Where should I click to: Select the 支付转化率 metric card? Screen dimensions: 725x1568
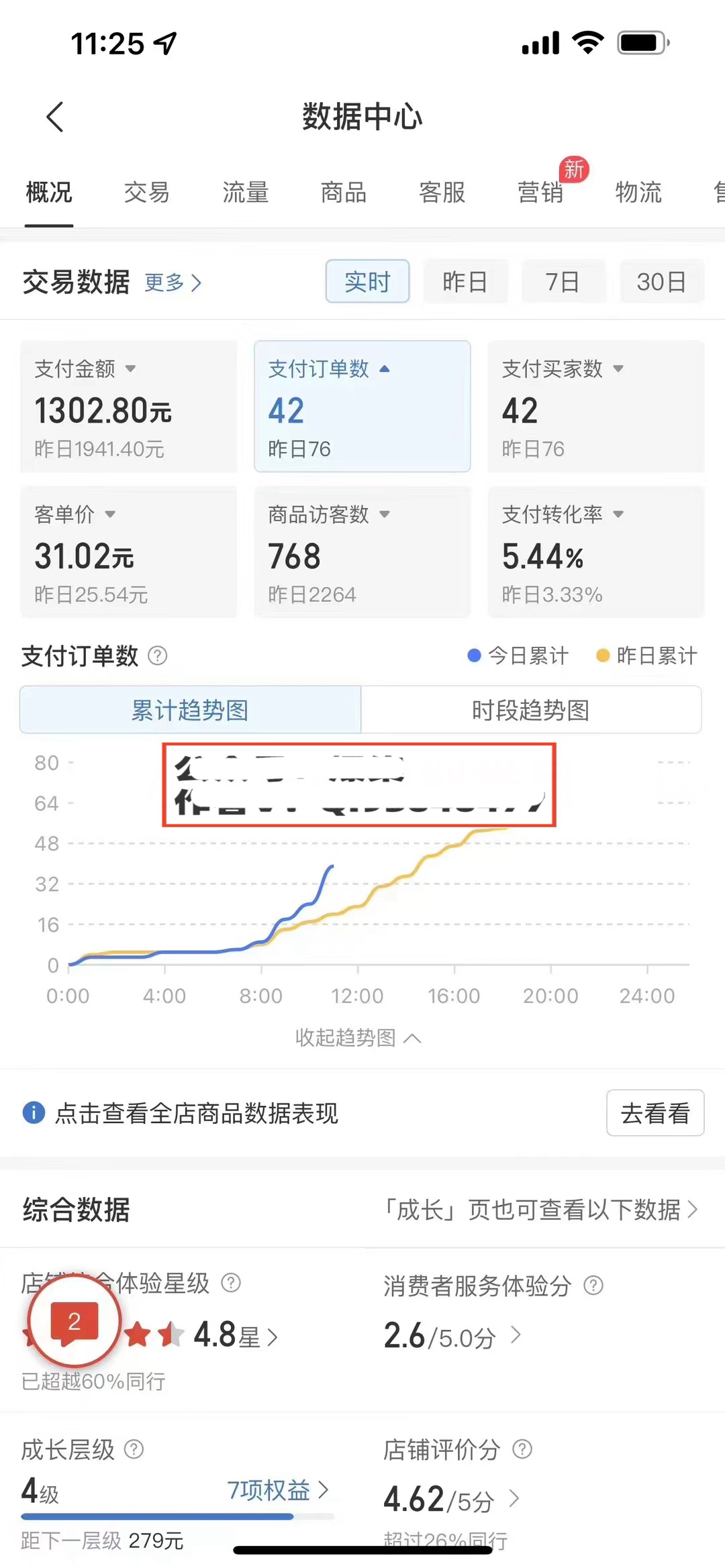[595, 552]
